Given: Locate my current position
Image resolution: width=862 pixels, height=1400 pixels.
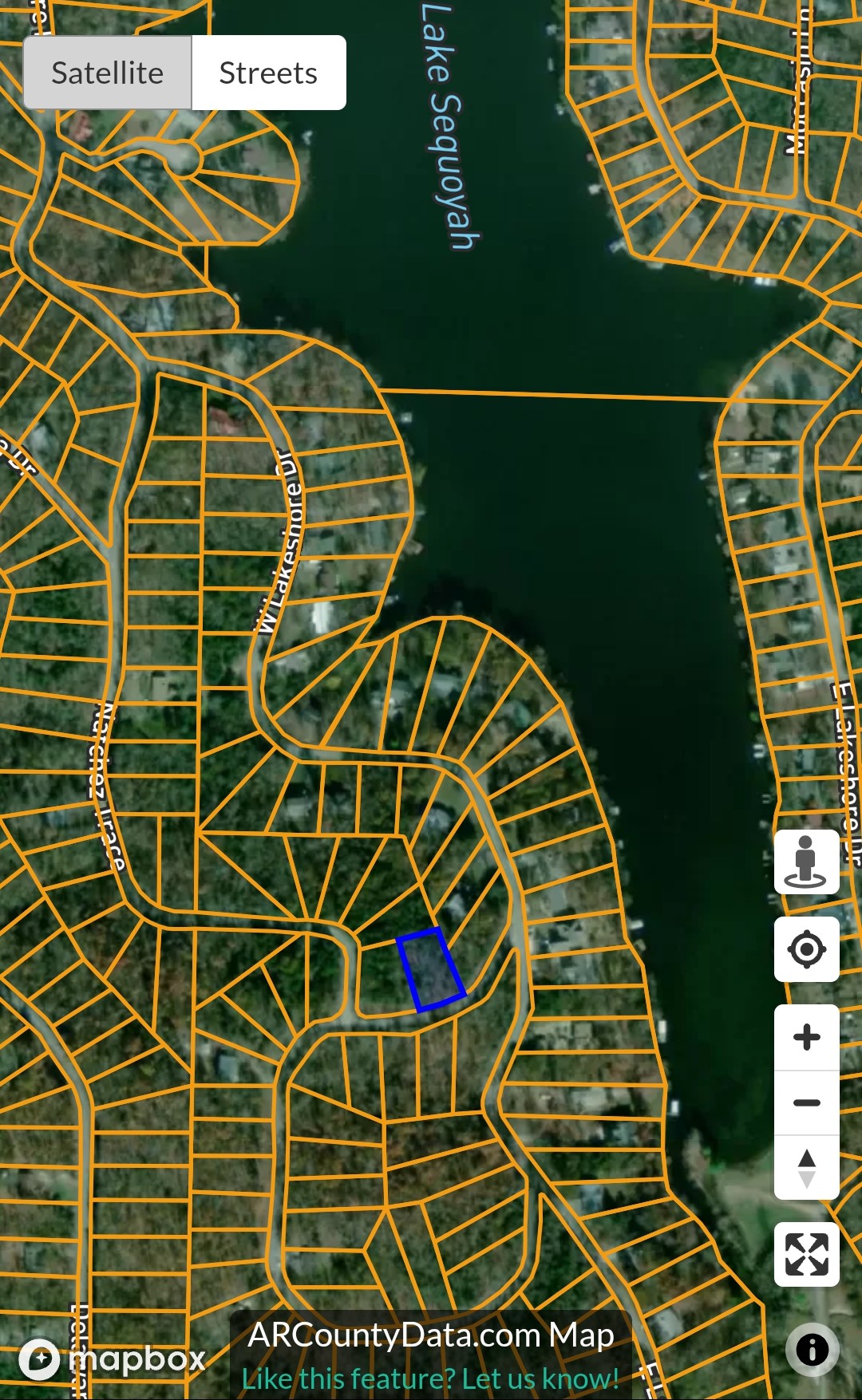Looking at the screenshot, I should [x=806, y=949].
